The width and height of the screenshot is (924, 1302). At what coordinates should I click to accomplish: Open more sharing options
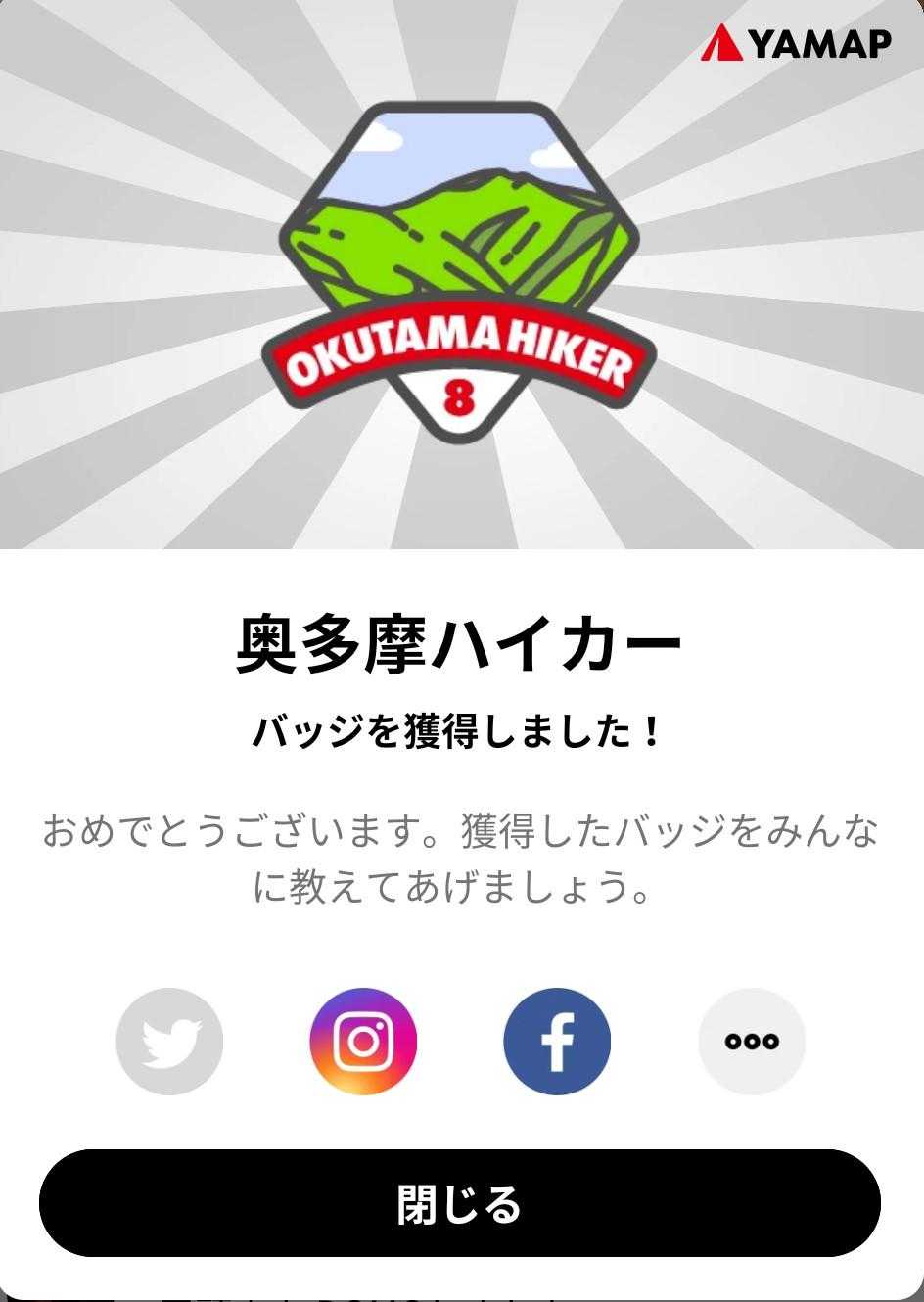[752, 1041]
